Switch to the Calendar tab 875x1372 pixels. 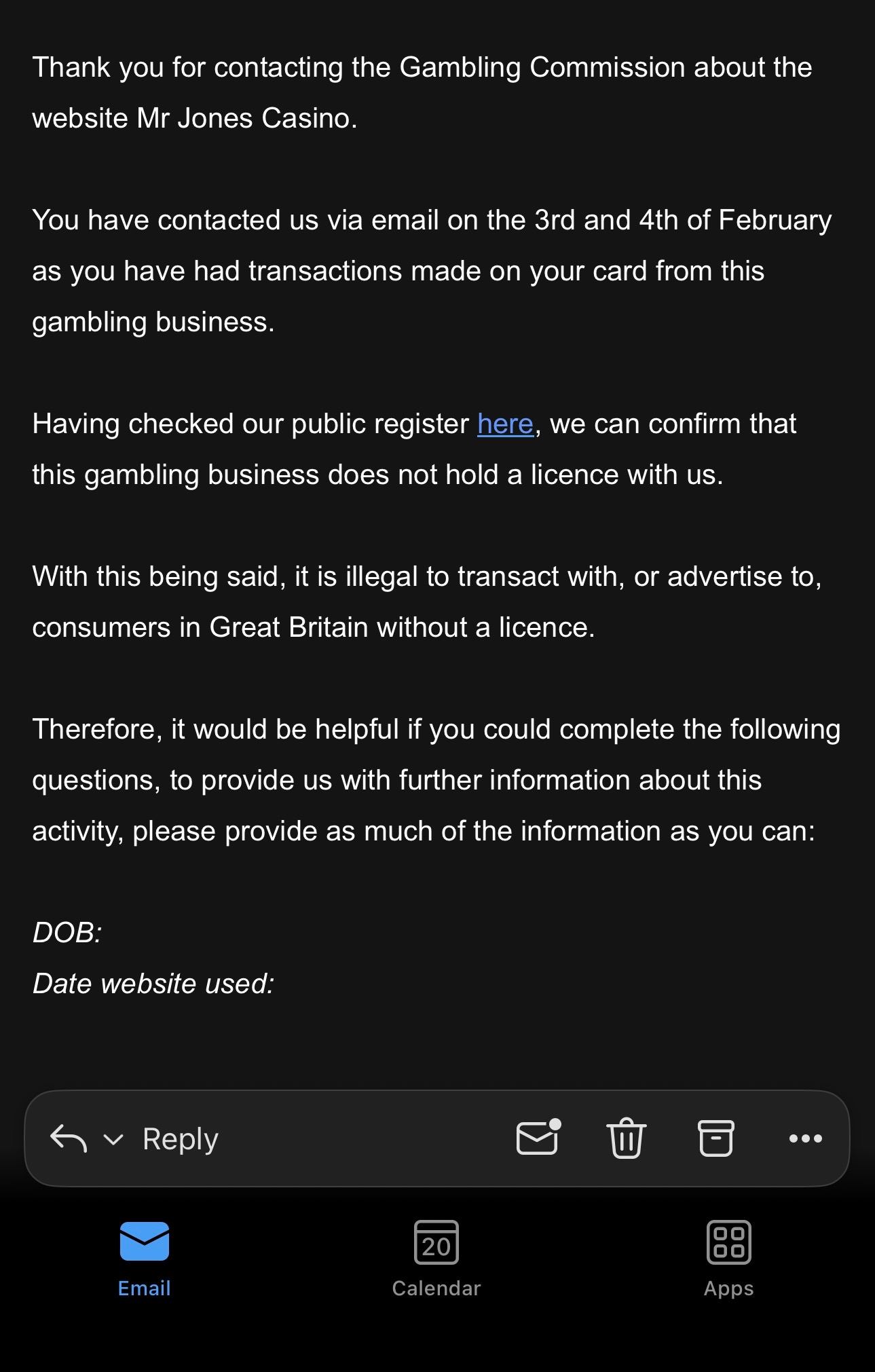[x=436, y=1258]
